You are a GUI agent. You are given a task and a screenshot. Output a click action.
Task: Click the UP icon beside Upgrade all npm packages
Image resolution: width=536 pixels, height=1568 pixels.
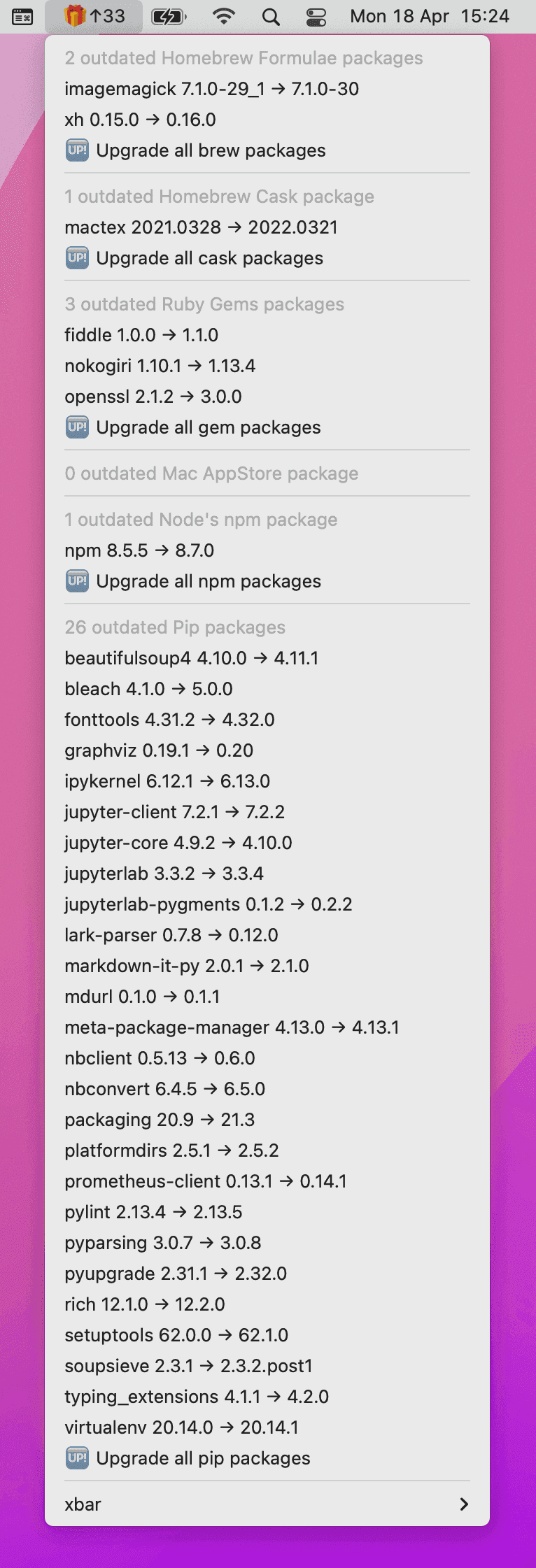78,581
